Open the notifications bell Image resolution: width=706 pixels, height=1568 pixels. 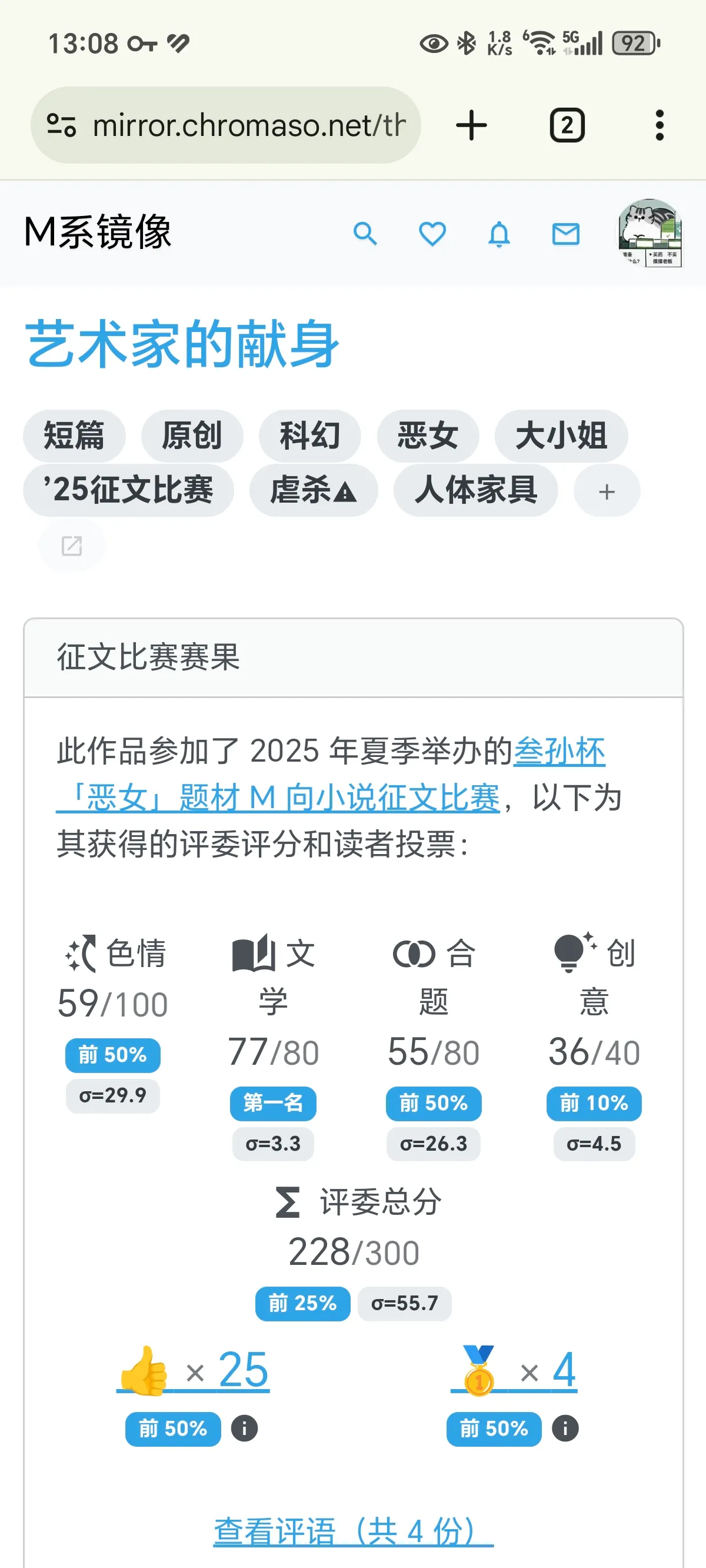coord(499,234)
